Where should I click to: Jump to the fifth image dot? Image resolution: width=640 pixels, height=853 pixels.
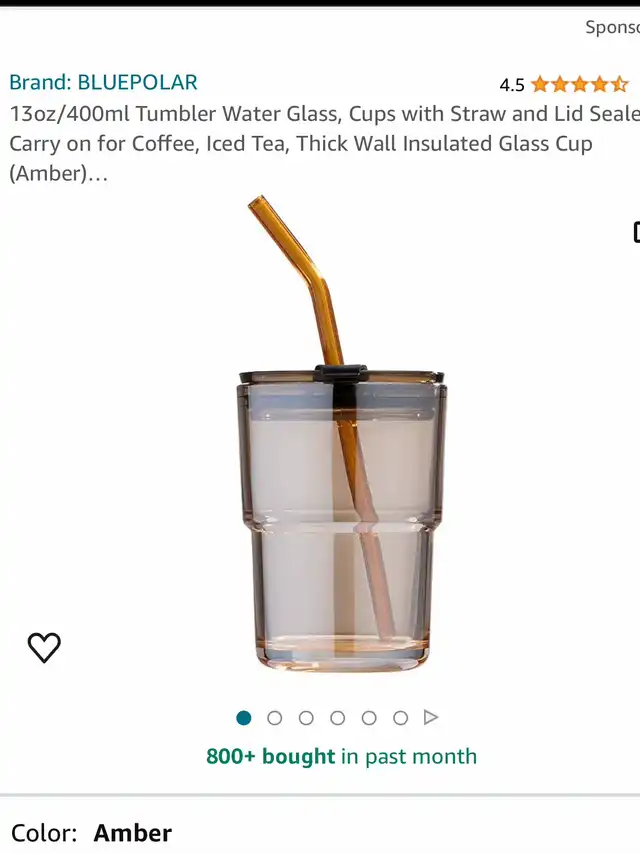369,718
